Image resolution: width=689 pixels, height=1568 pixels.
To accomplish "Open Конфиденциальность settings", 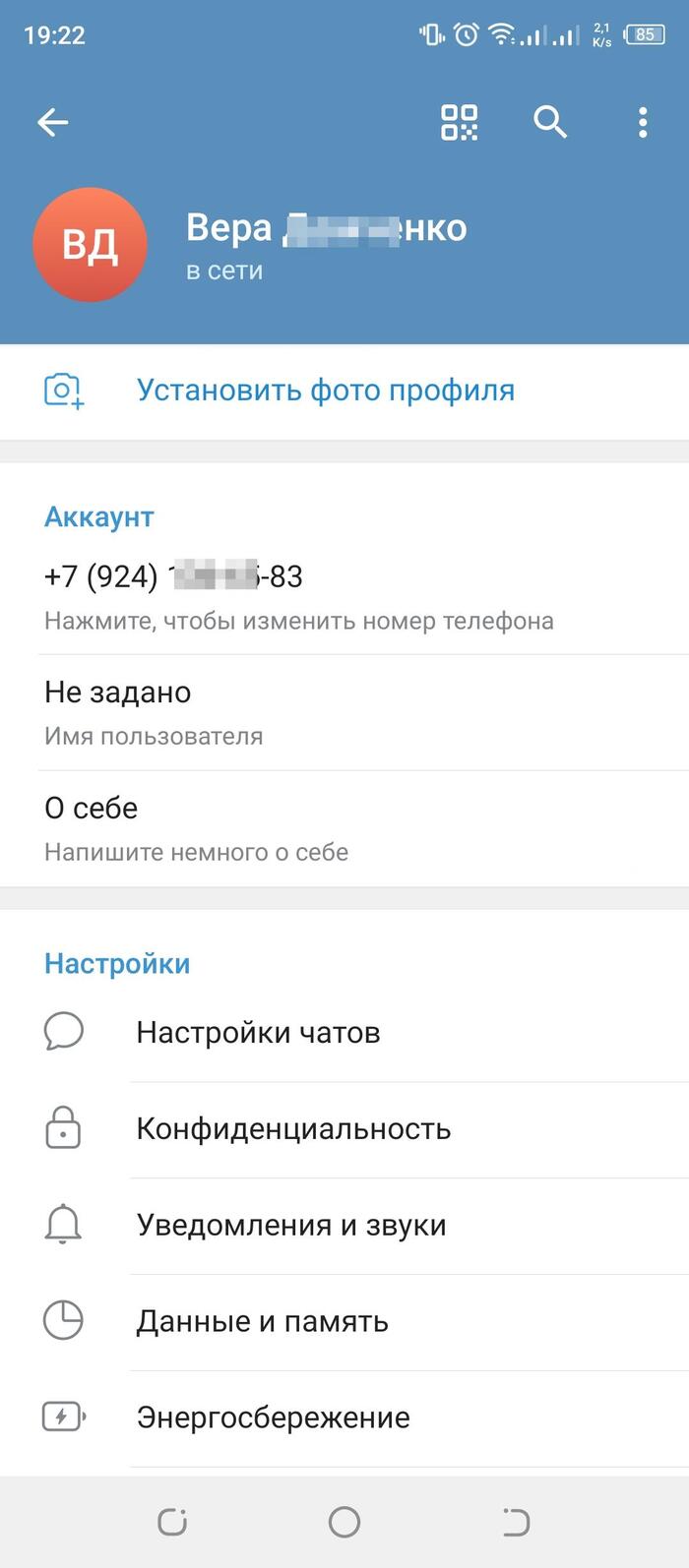I will click(293, 1128).
